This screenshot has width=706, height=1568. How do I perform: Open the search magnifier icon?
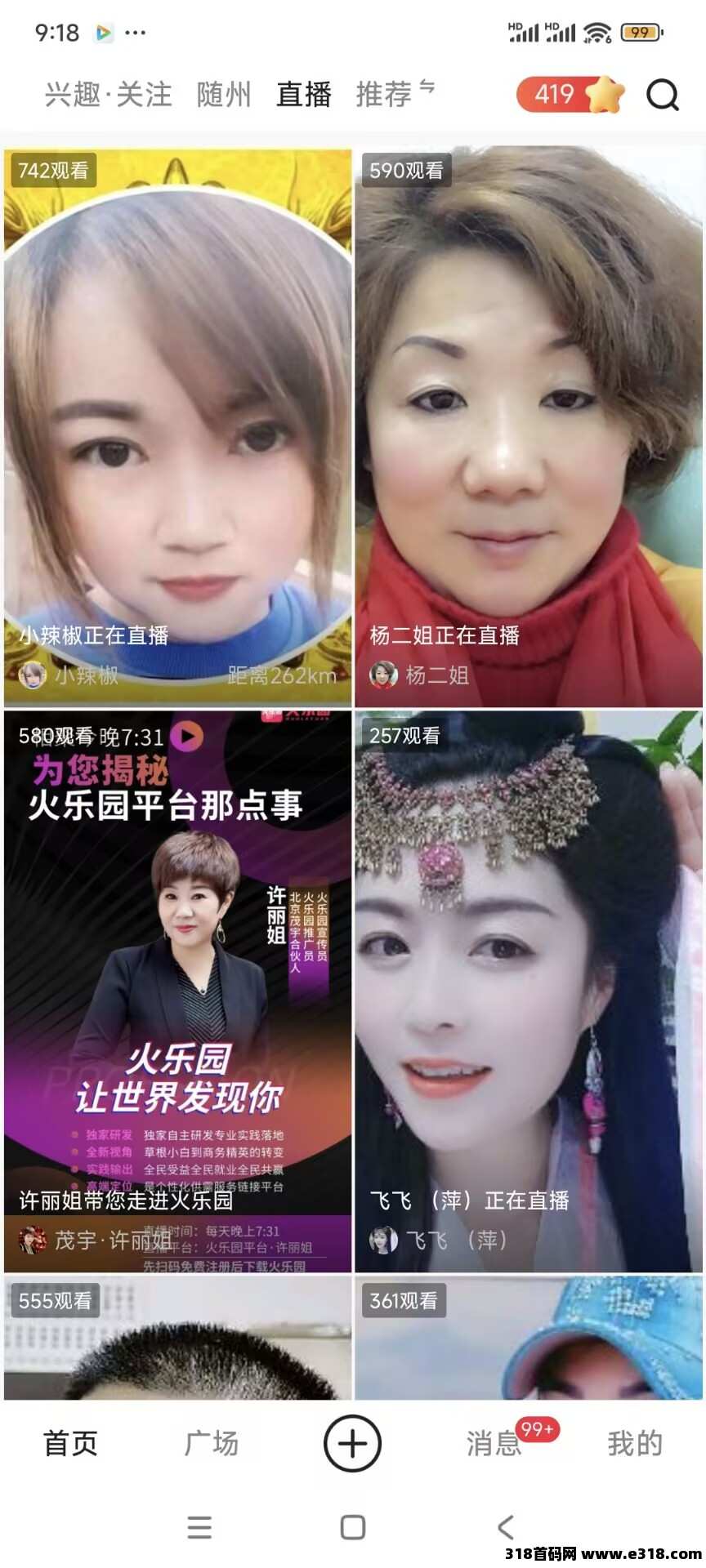(x=662, y=96)
